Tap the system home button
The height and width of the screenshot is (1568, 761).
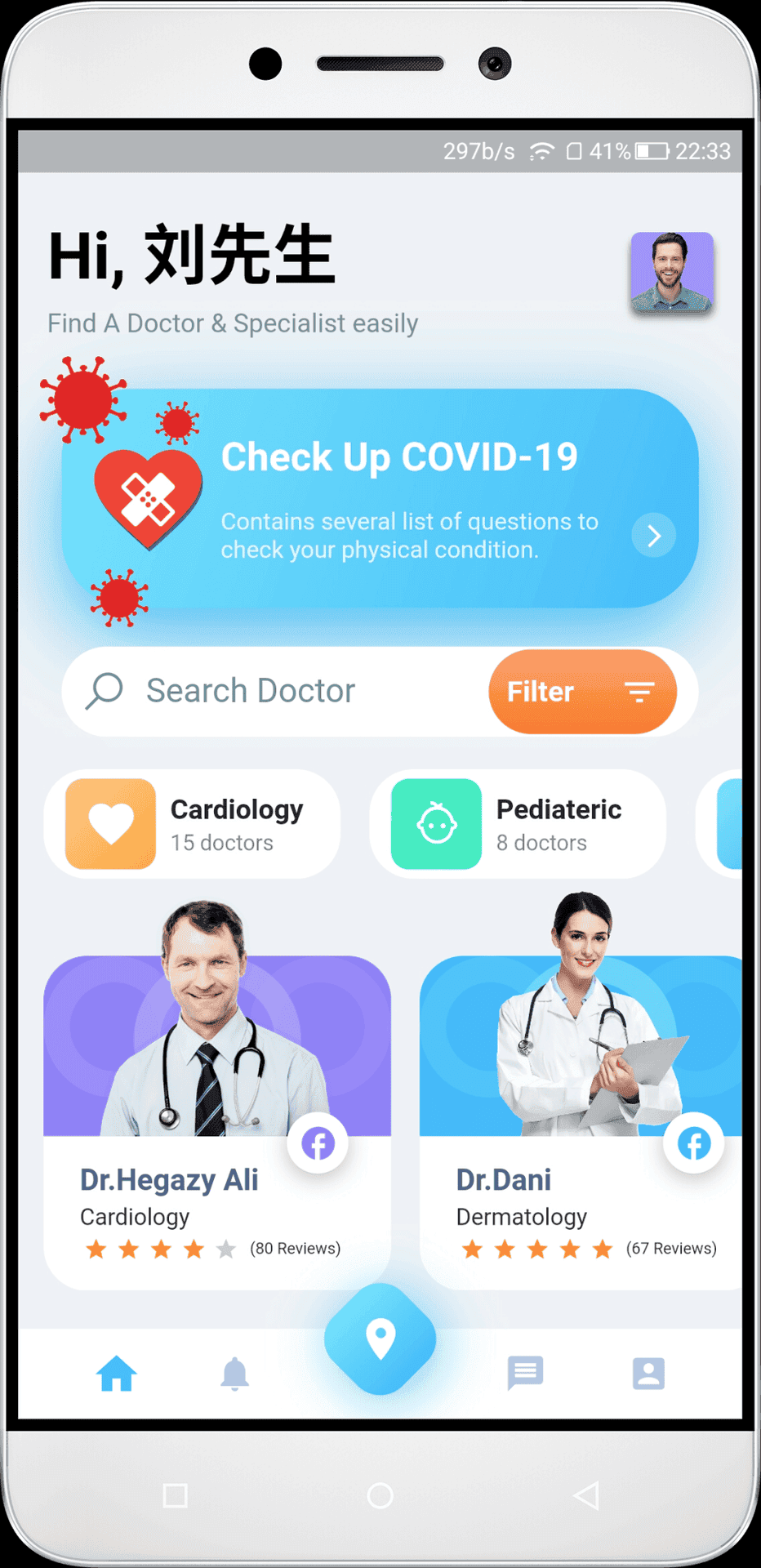click(380, 1495)
